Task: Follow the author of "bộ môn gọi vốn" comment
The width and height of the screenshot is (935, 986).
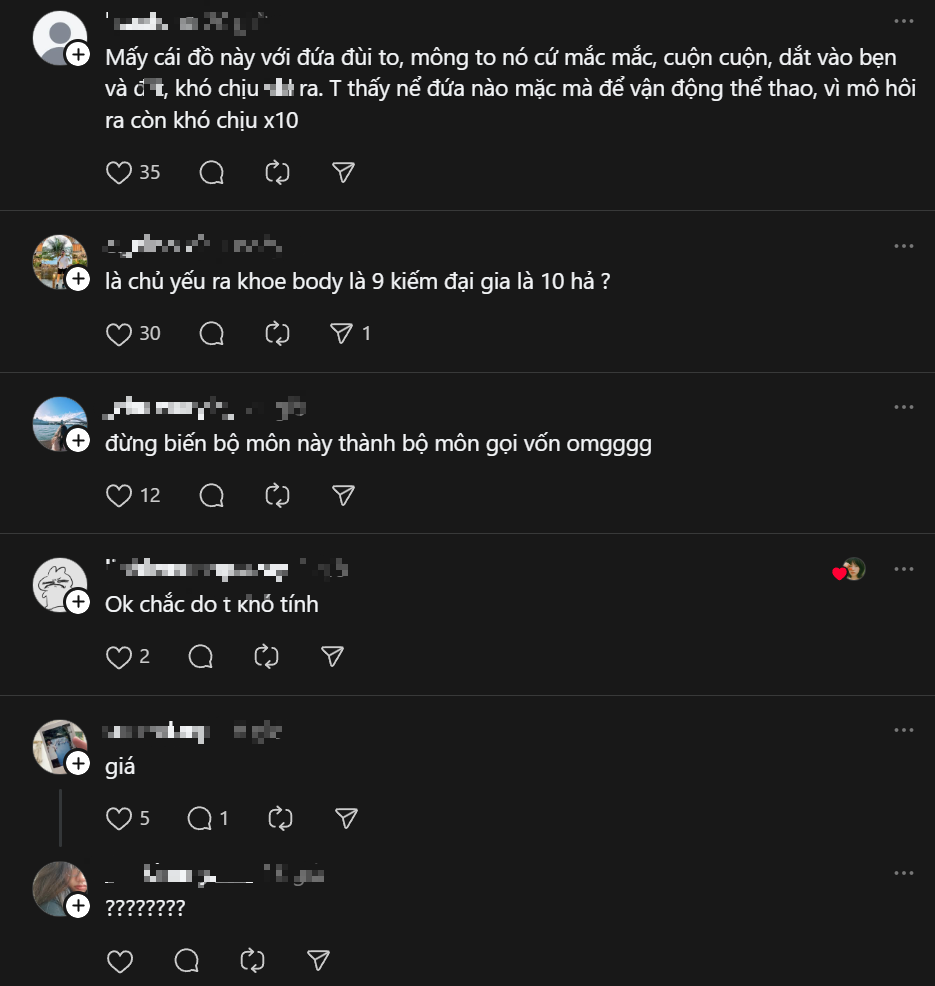Action: tap(78, 440)
